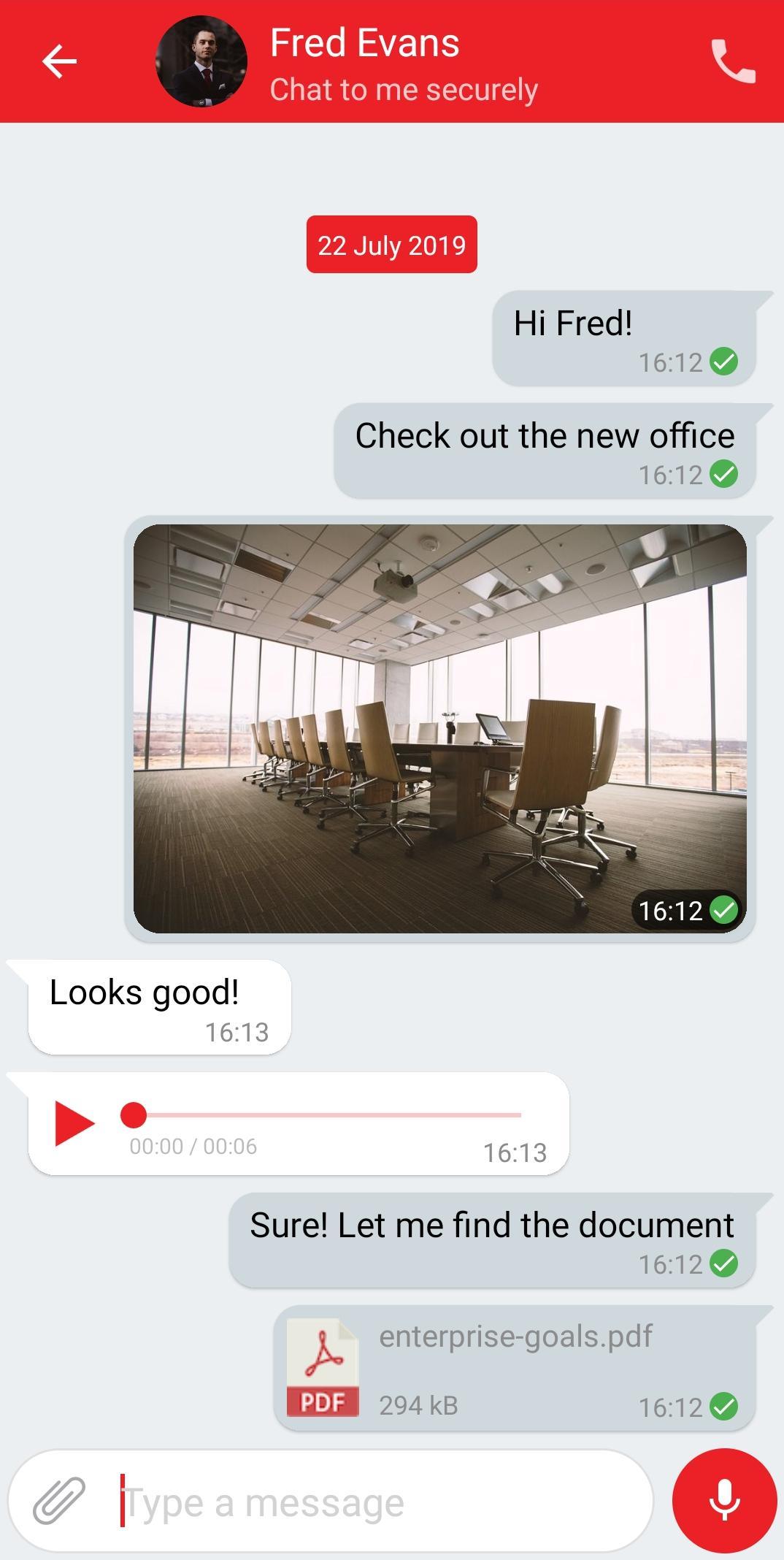This screenshot has height=1560, width=784.
Task: Open the shared office photo
Action: pos(439,728)
